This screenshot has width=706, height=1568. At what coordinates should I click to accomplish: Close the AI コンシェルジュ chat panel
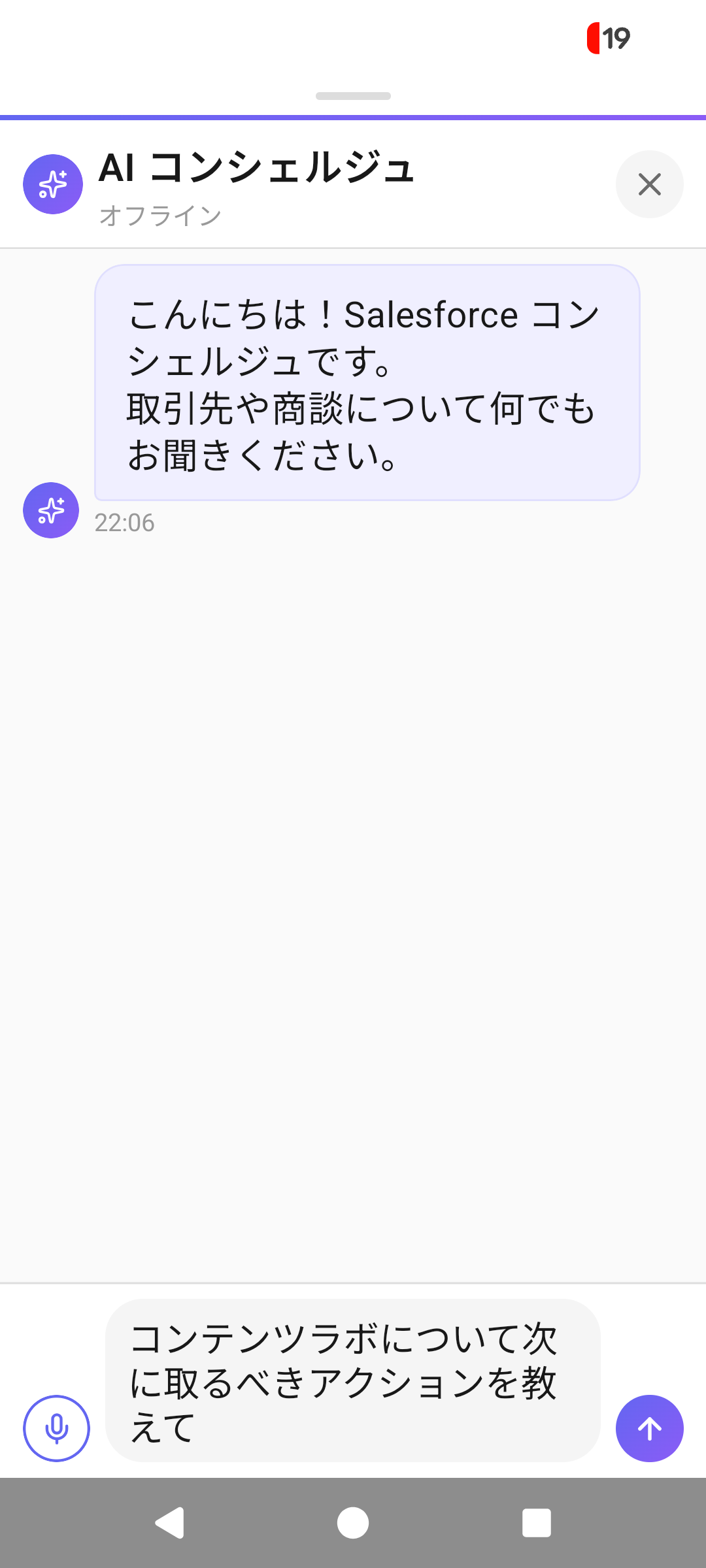(649, 184)
